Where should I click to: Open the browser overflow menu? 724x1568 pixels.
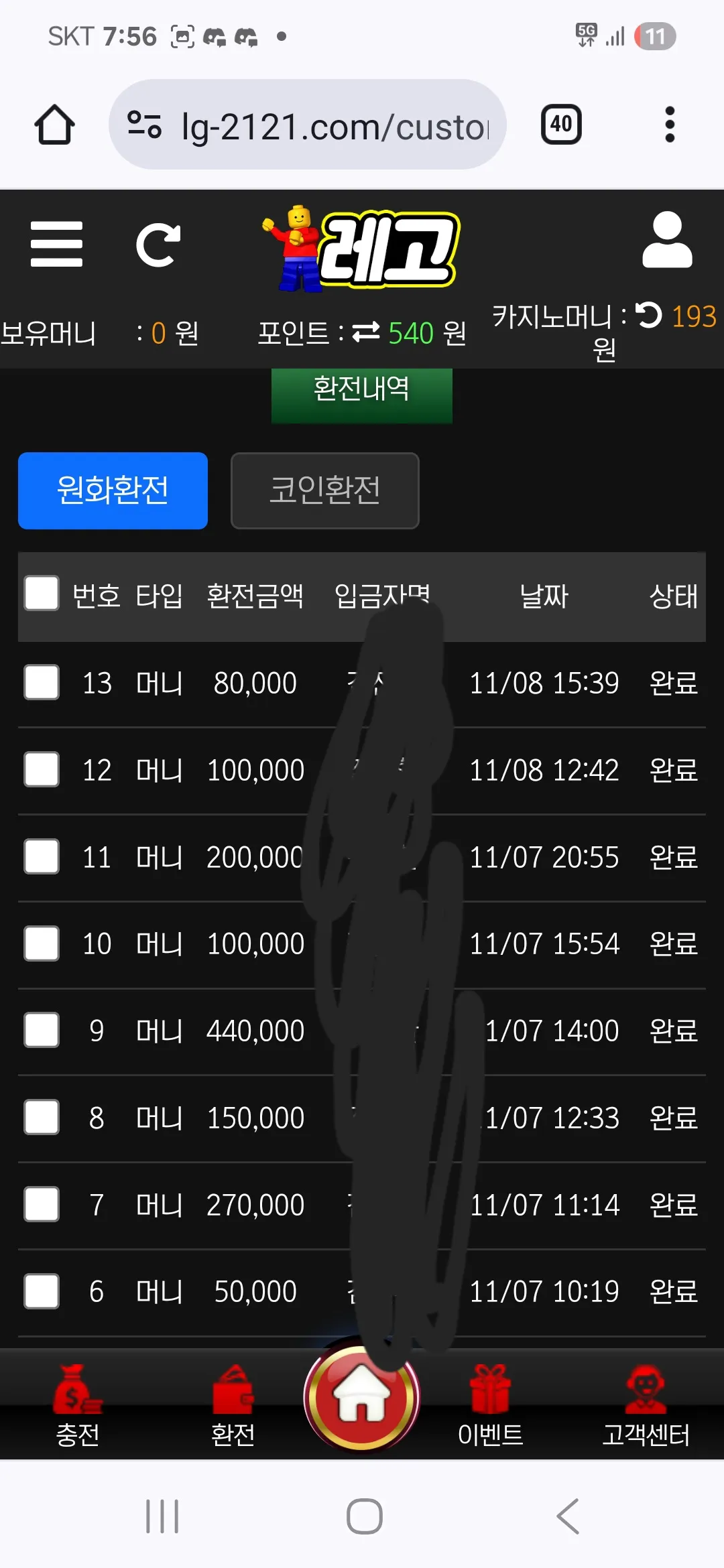tap(669, 125)
